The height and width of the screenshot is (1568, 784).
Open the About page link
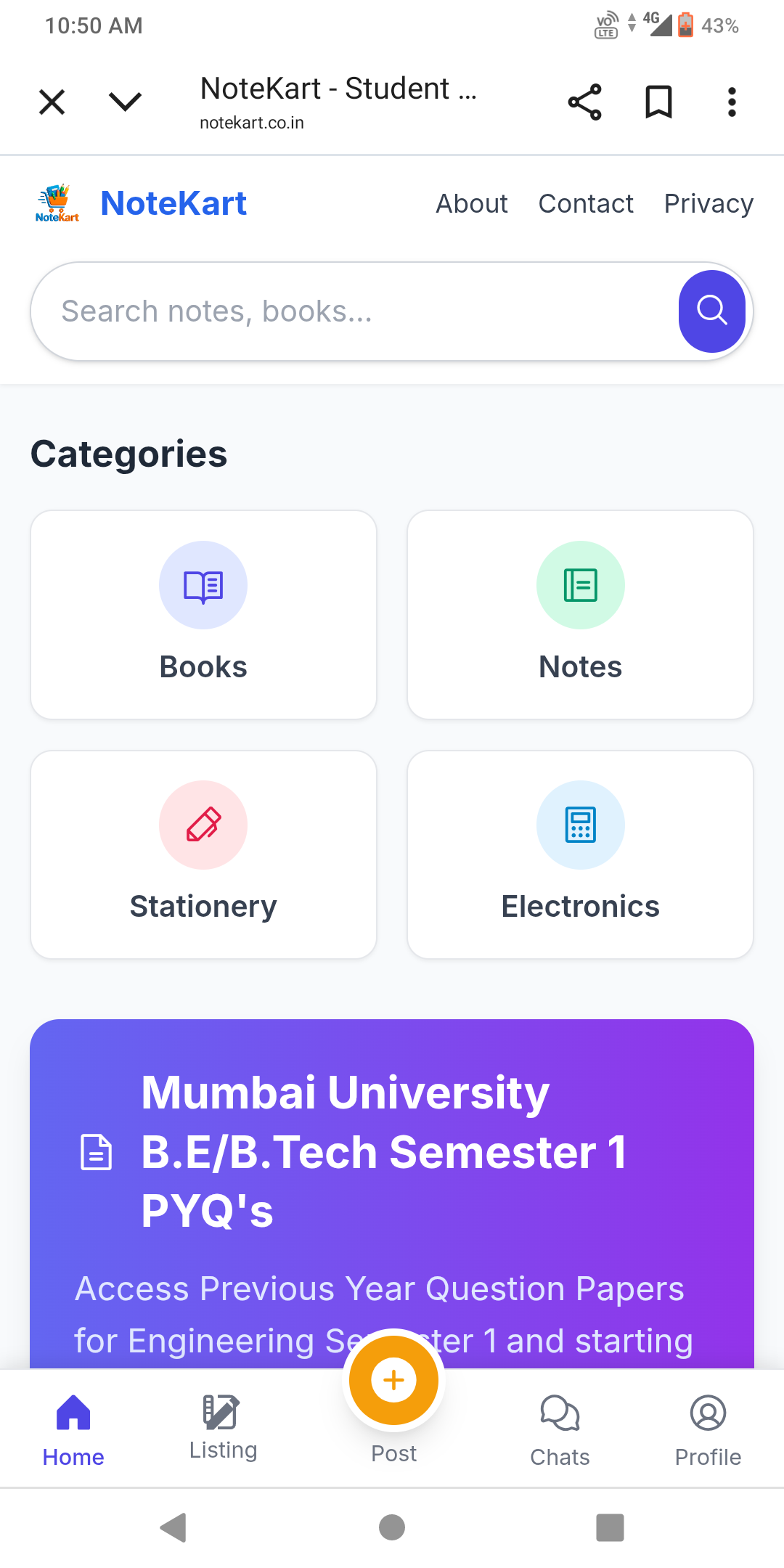tap(471, 204)
